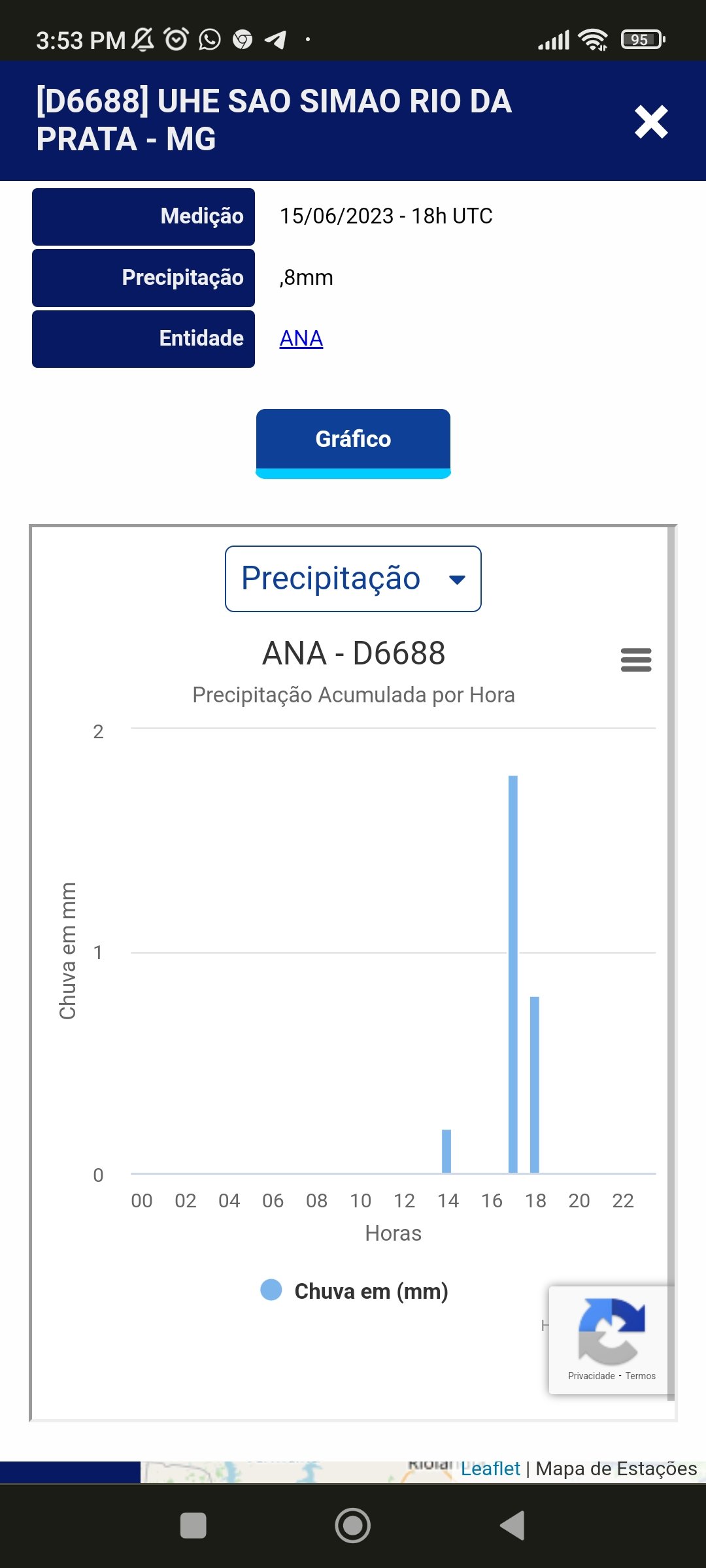Expand the Precipitação dropdown
Image resolution: width=706 pixels, height=1568 pixels.
(353, 579)
